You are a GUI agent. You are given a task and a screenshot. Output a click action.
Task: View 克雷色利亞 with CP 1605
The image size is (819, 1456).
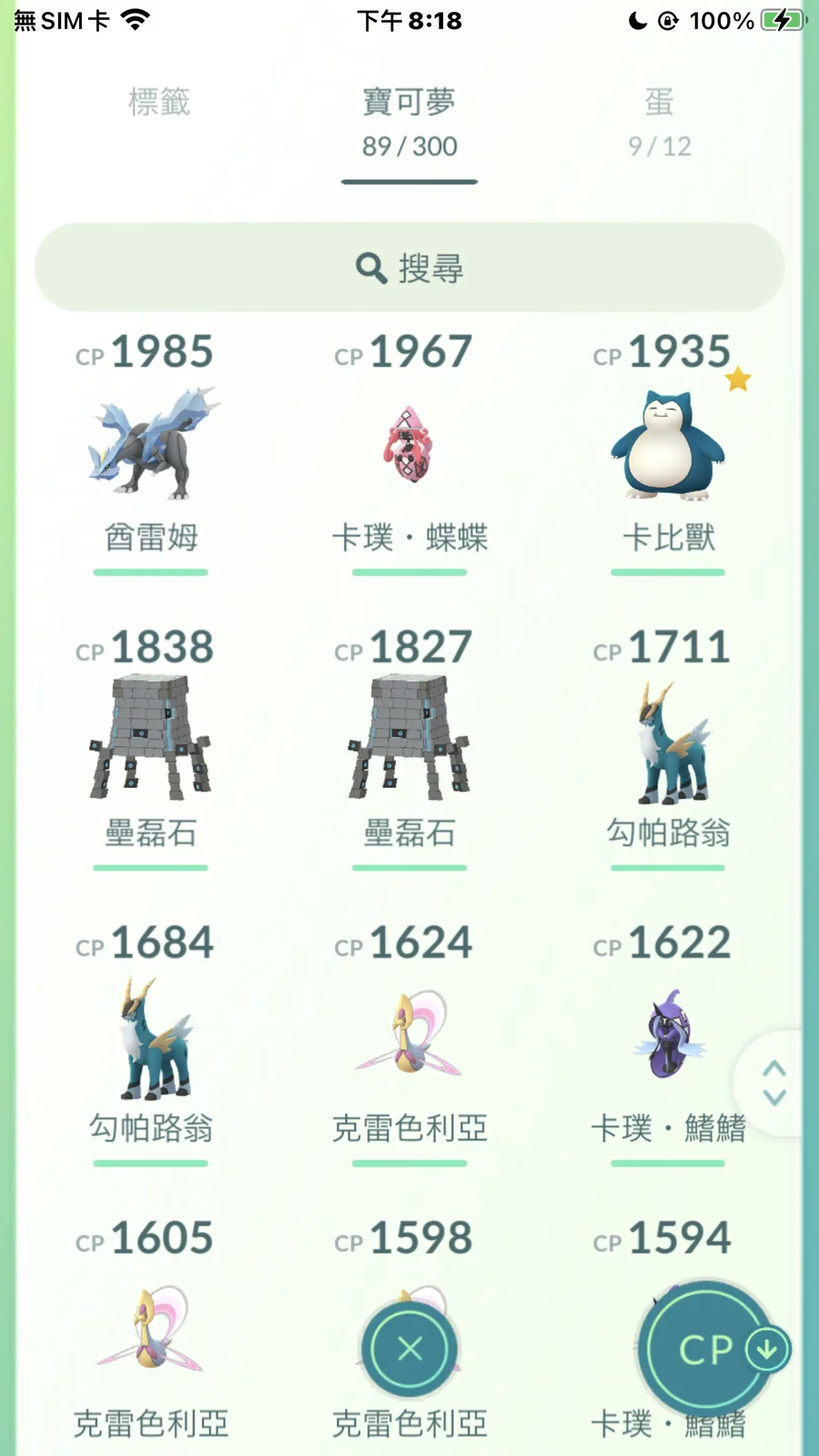click(151, 1329)
